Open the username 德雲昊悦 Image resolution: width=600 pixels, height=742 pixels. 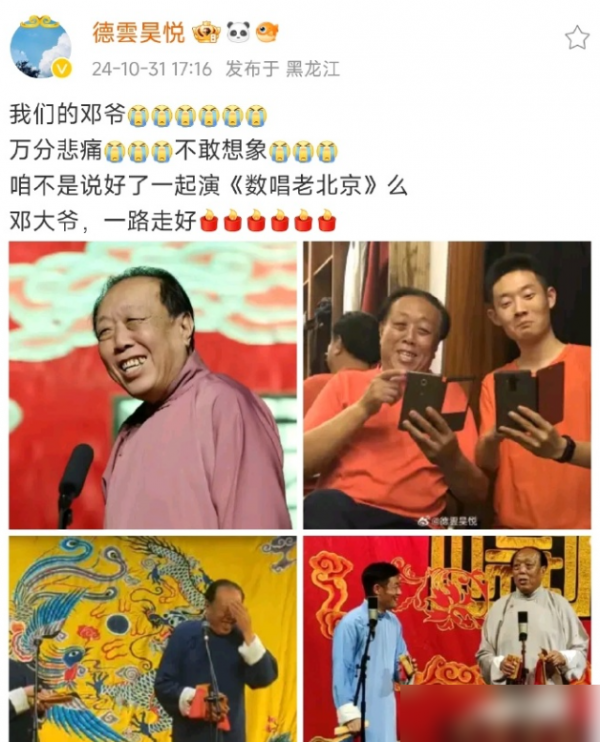pyautogui.click(x=138, y=32)
